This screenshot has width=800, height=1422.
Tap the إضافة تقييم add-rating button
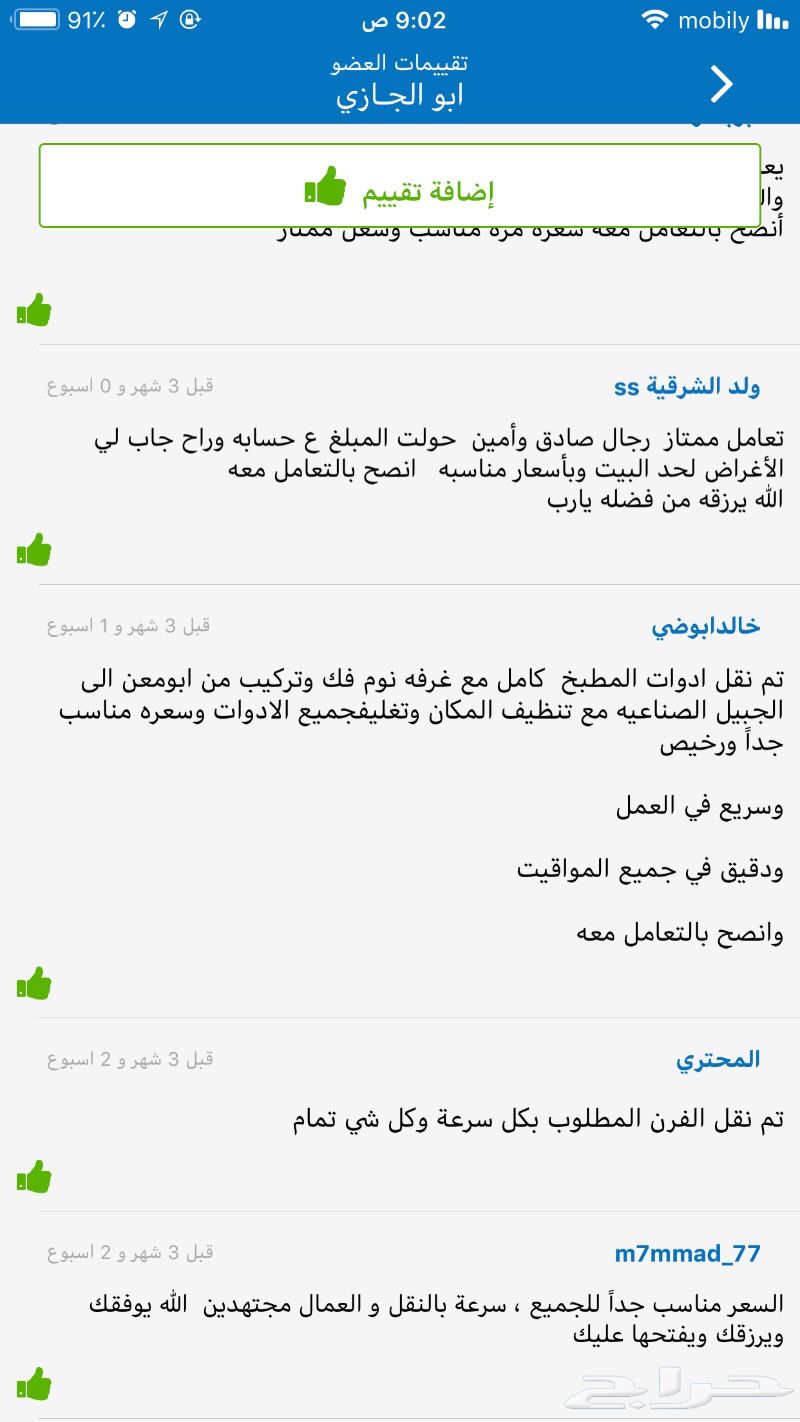coord(400,186)
